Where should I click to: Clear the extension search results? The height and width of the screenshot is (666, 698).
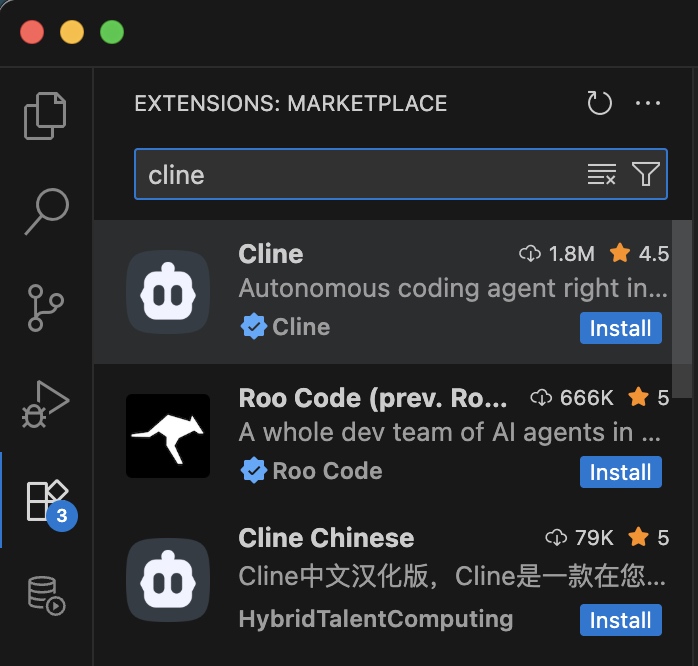pyautogui.click(x=601, y=175)
